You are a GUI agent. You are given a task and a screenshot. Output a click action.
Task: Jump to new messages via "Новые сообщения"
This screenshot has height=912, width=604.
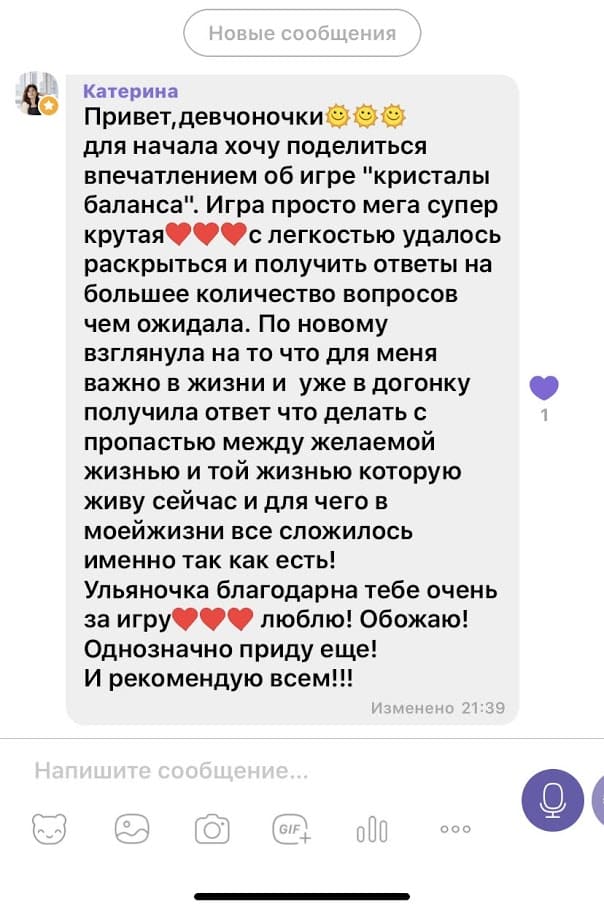click(x=302, y=33)
